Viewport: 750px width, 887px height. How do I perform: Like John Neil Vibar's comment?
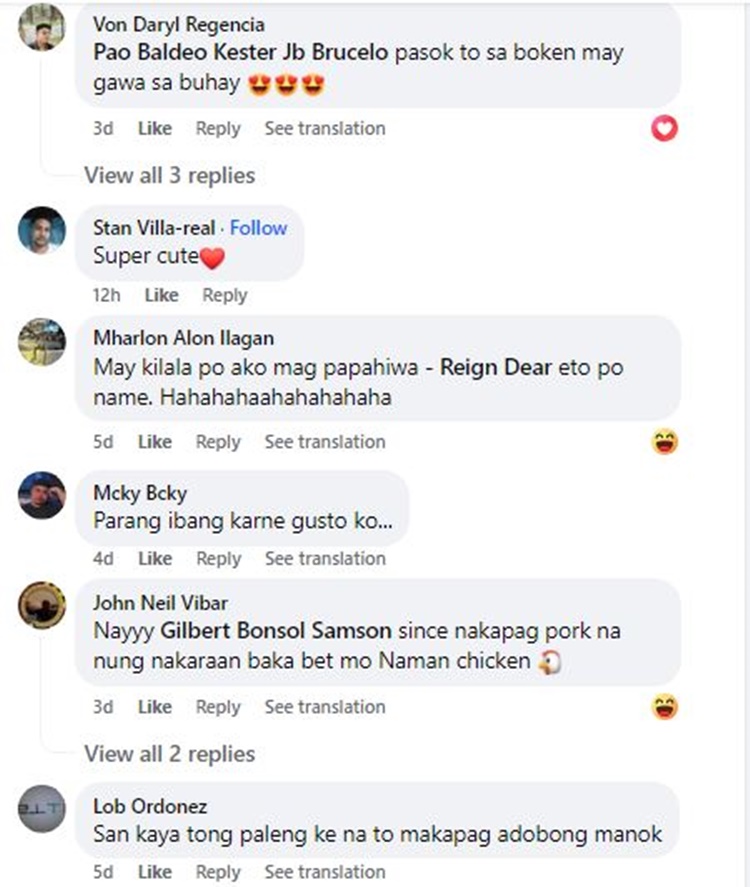tap(154, 707)
